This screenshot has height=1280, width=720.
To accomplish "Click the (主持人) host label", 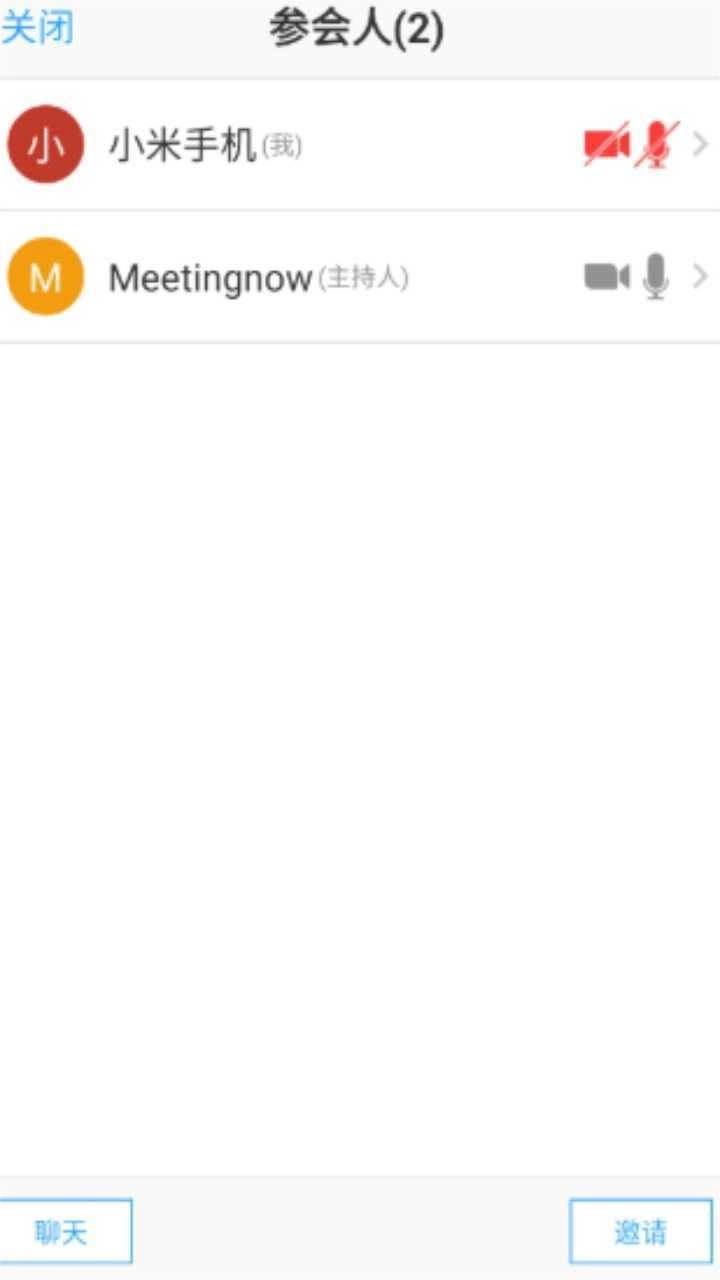I will click(x=366, y=280).
